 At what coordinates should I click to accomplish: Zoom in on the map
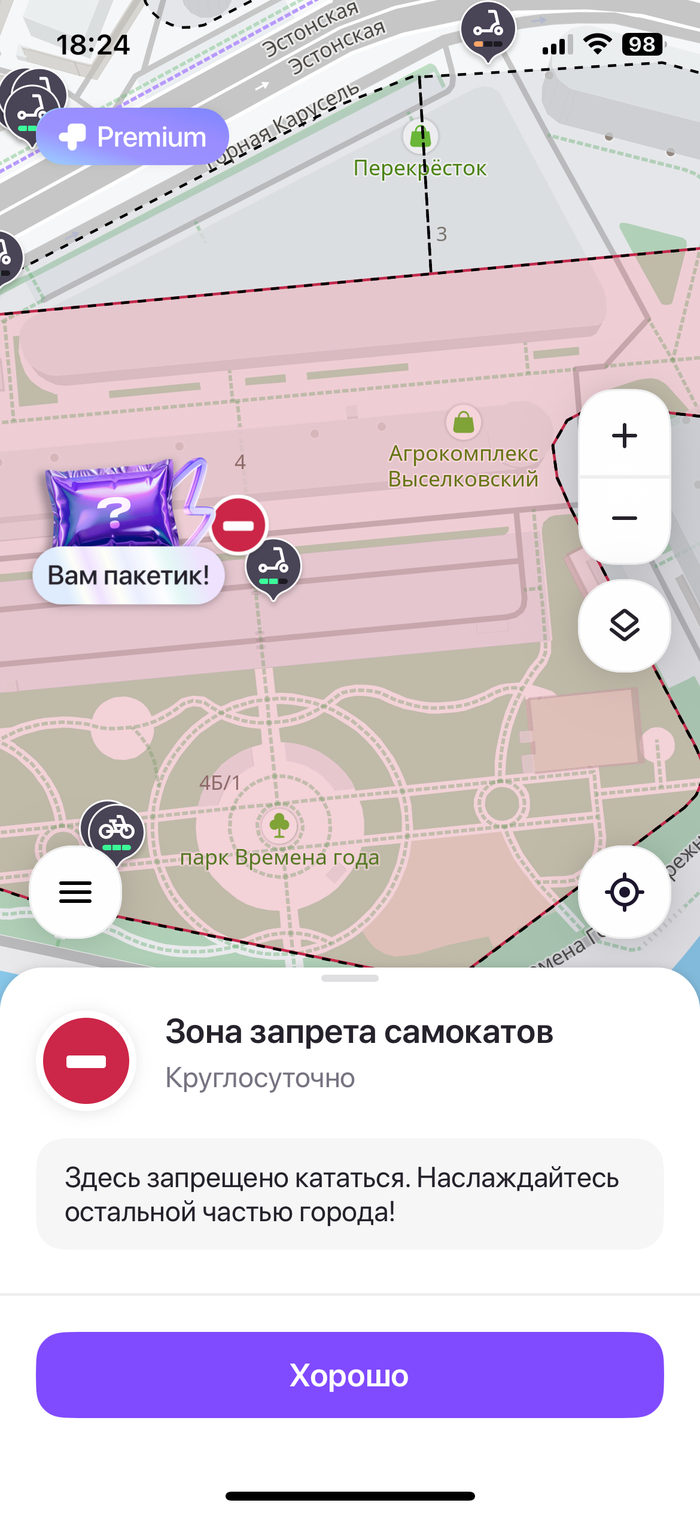pos(624,436)
